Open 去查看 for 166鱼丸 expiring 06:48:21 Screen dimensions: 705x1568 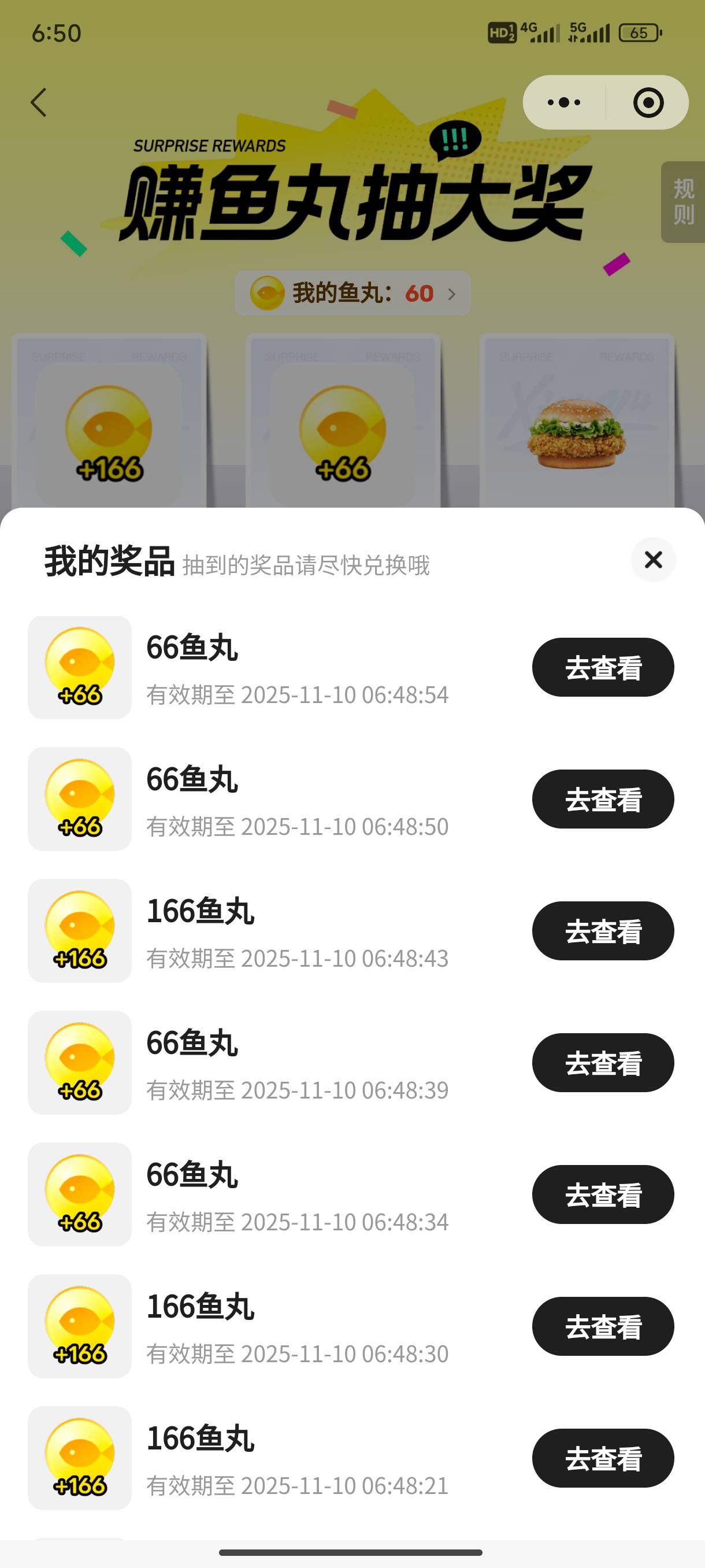tap(602, 1458)
